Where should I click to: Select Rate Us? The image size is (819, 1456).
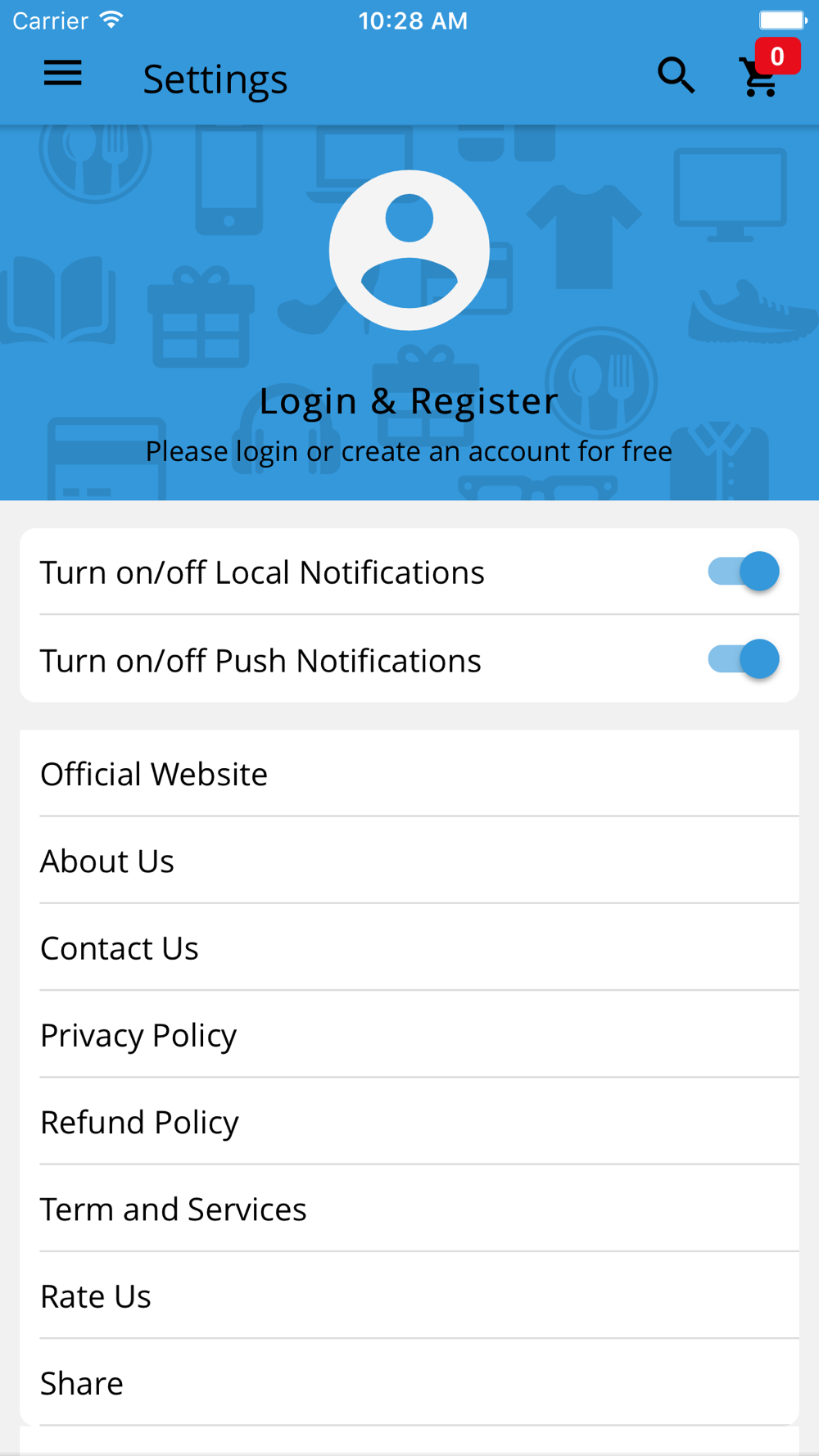[x=409, y=1296]
